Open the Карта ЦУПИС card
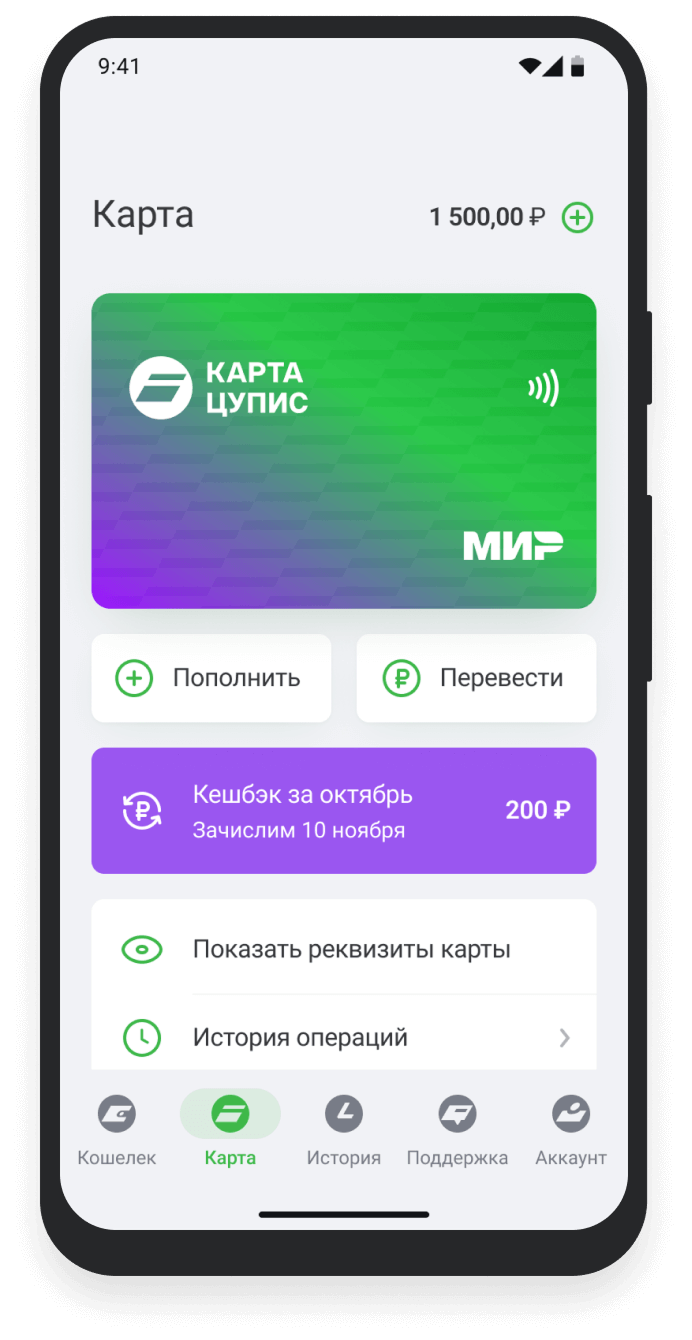Viewport: 692px width, 1340px height. pyautogui.click(x=344, y=450)
